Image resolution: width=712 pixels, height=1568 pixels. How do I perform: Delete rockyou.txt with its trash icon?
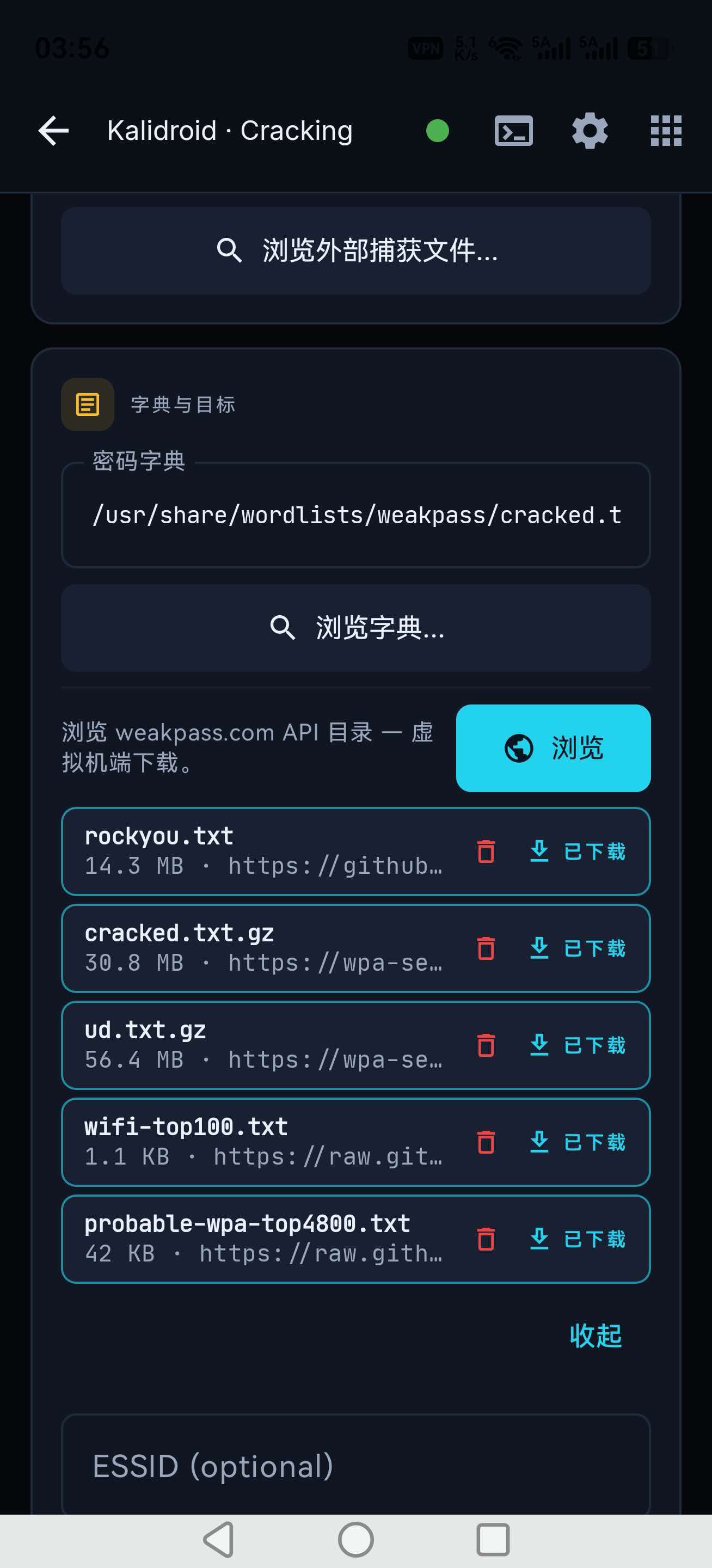click(x=486, y=852)
